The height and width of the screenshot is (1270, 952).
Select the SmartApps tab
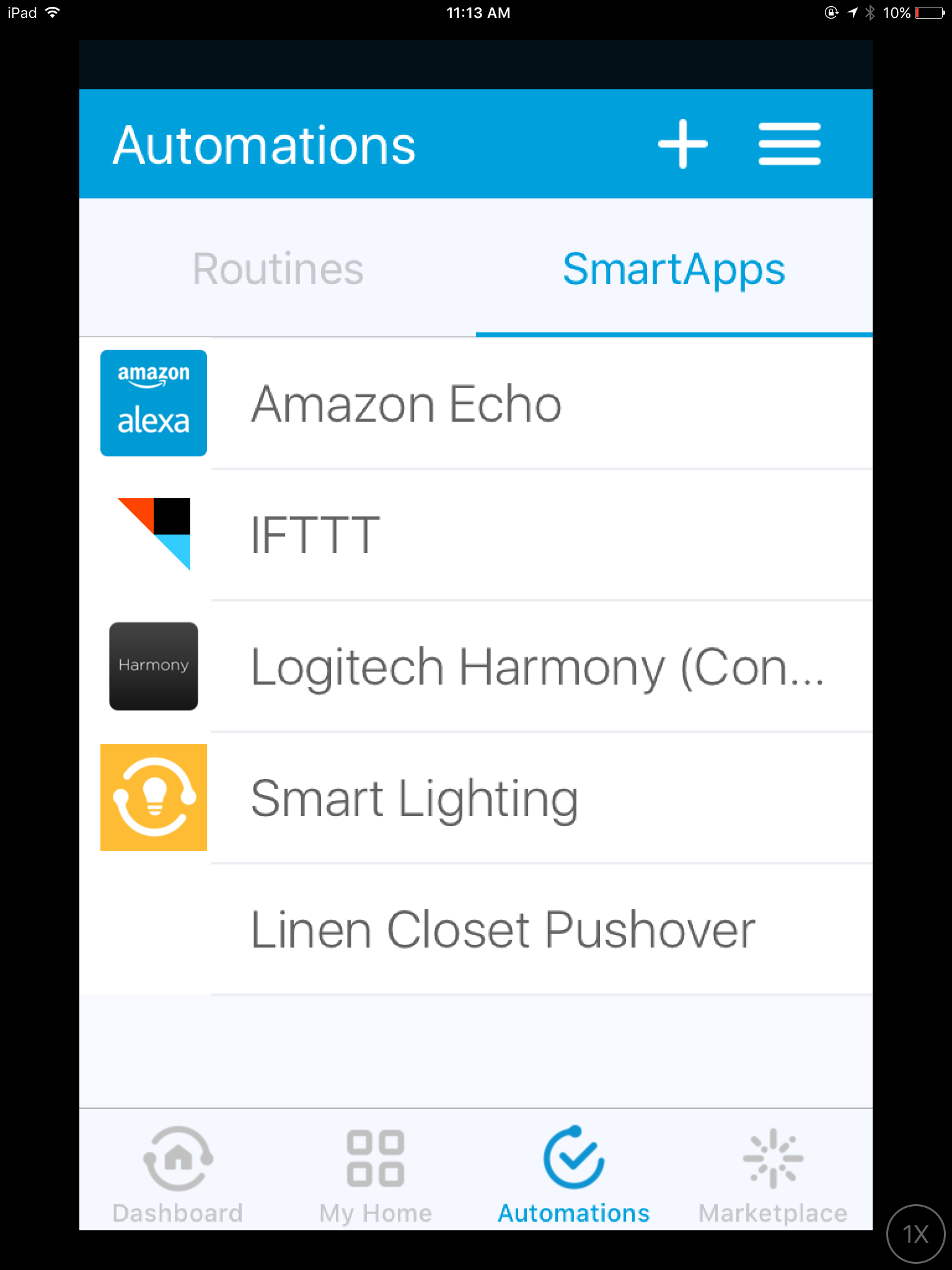674,269
